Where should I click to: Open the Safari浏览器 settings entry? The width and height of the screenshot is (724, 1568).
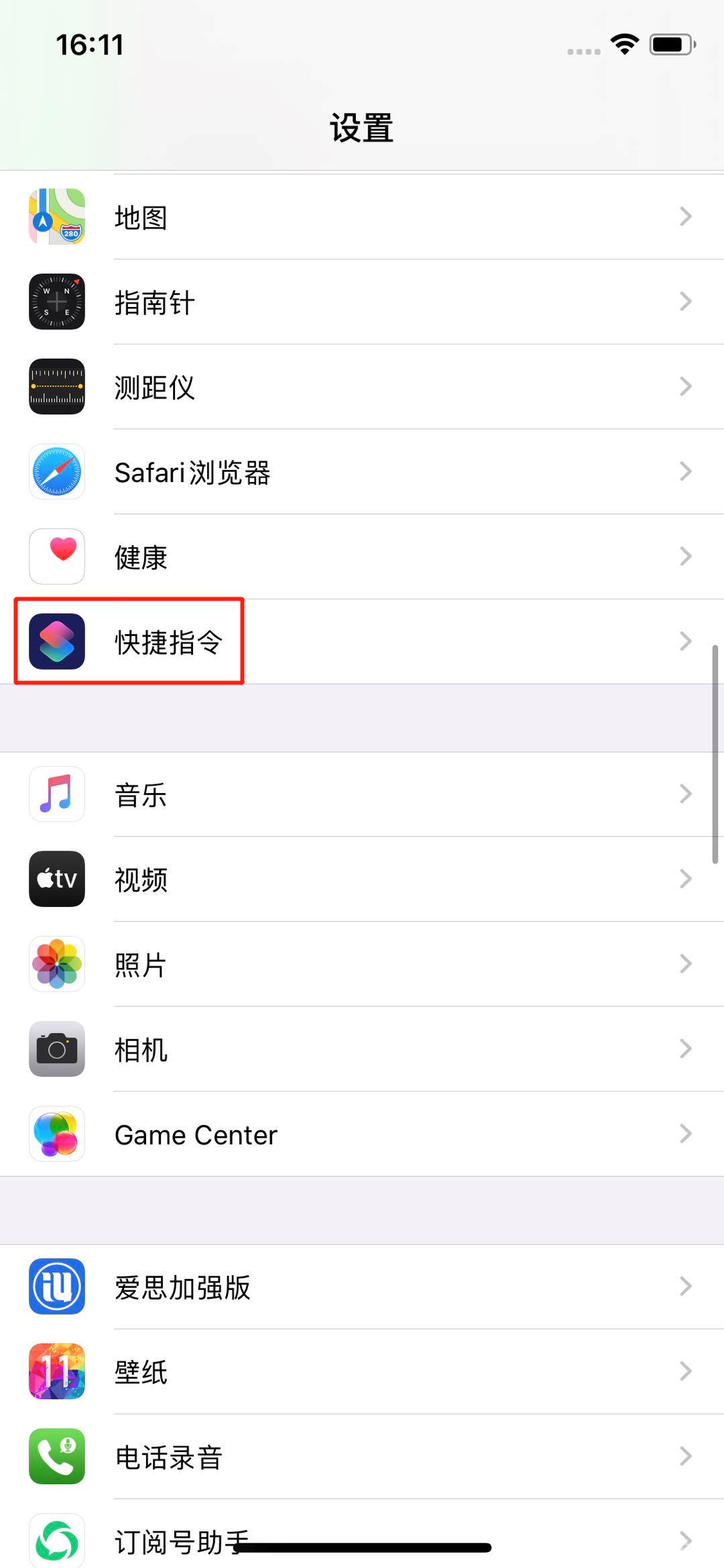pyautogui.click(x=362, y=471)
